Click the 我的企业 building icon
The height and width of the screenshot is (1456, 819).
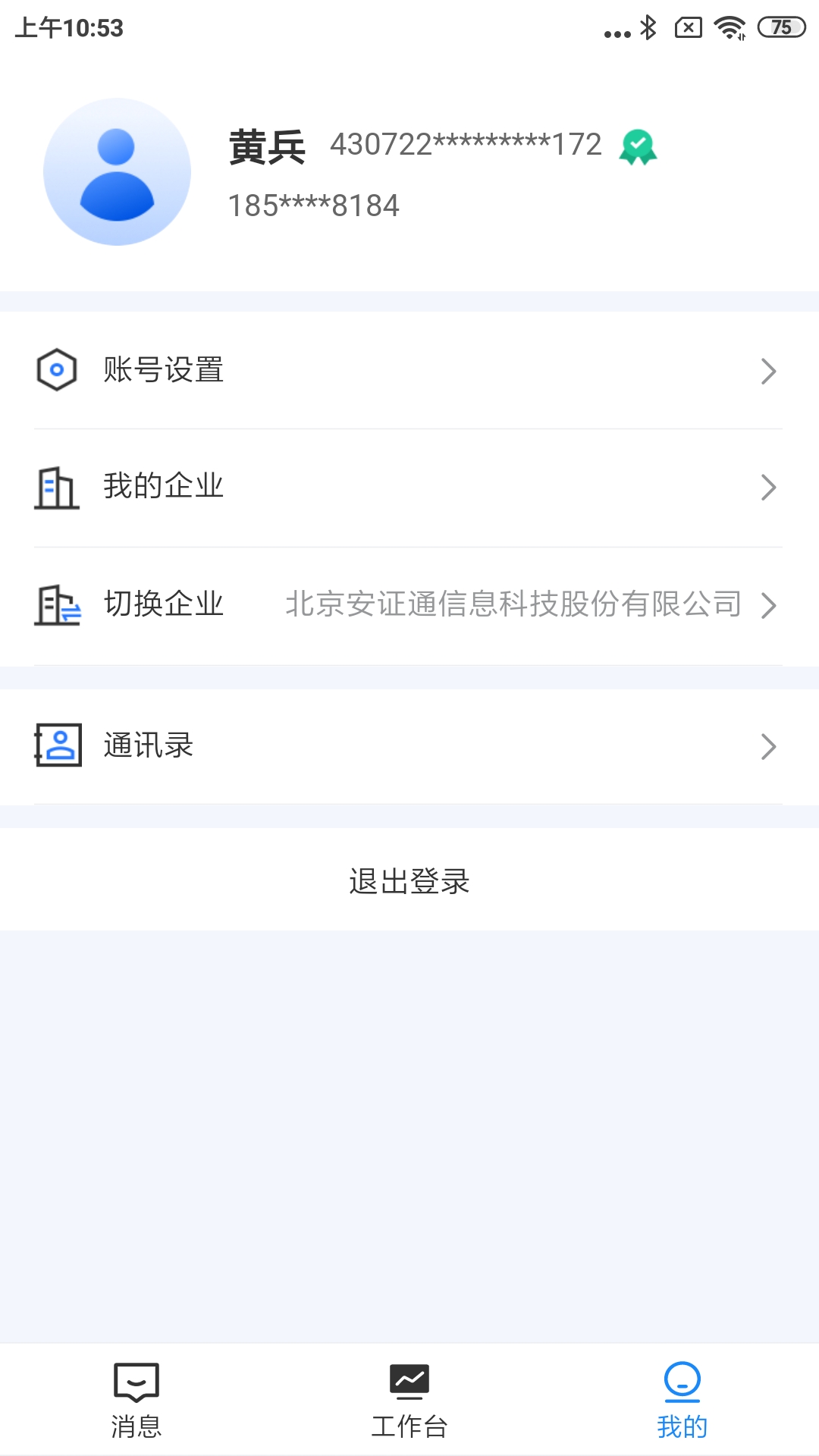(x=56, y=488)
